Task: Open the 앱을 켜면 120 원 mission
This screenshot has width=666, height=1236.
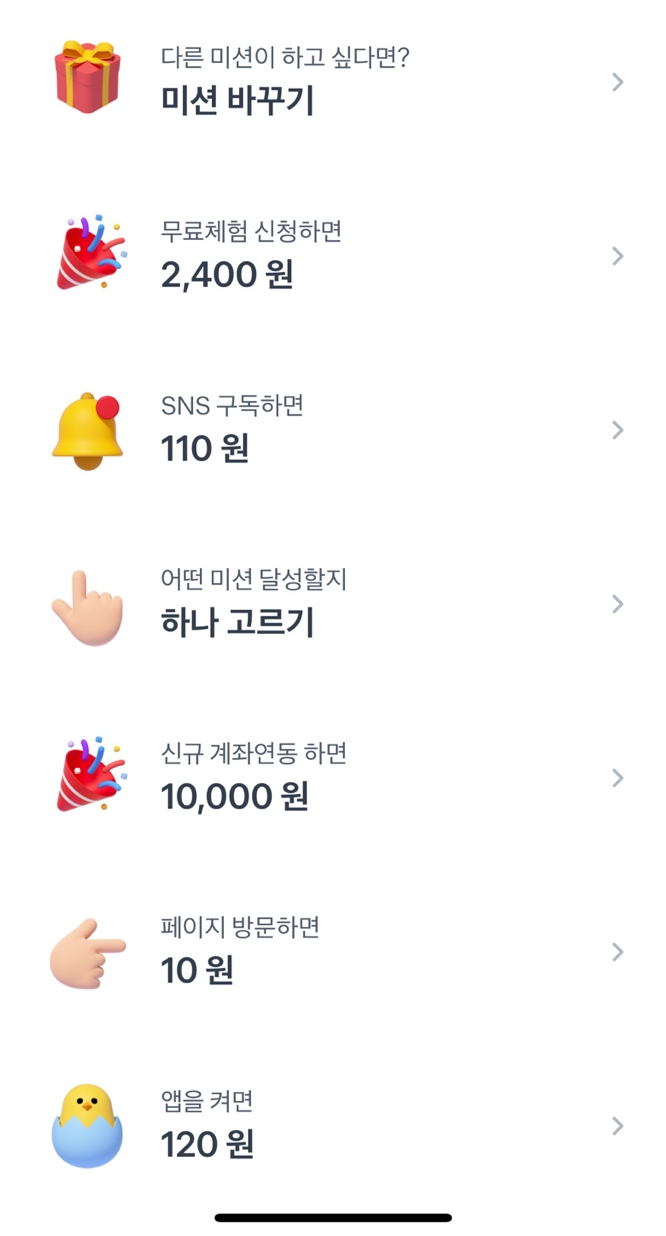Action: pyautogui.click(x=333, y=1126)
